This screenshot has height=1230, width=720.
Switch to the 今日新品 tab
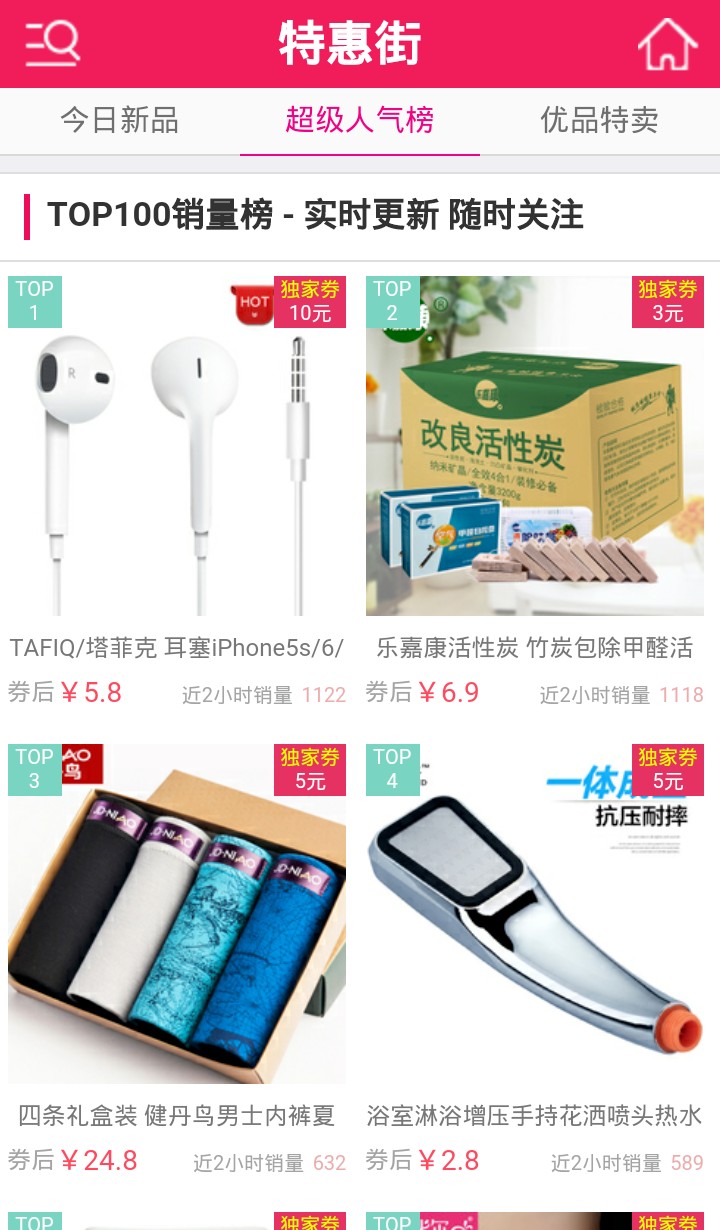point(119,121)
